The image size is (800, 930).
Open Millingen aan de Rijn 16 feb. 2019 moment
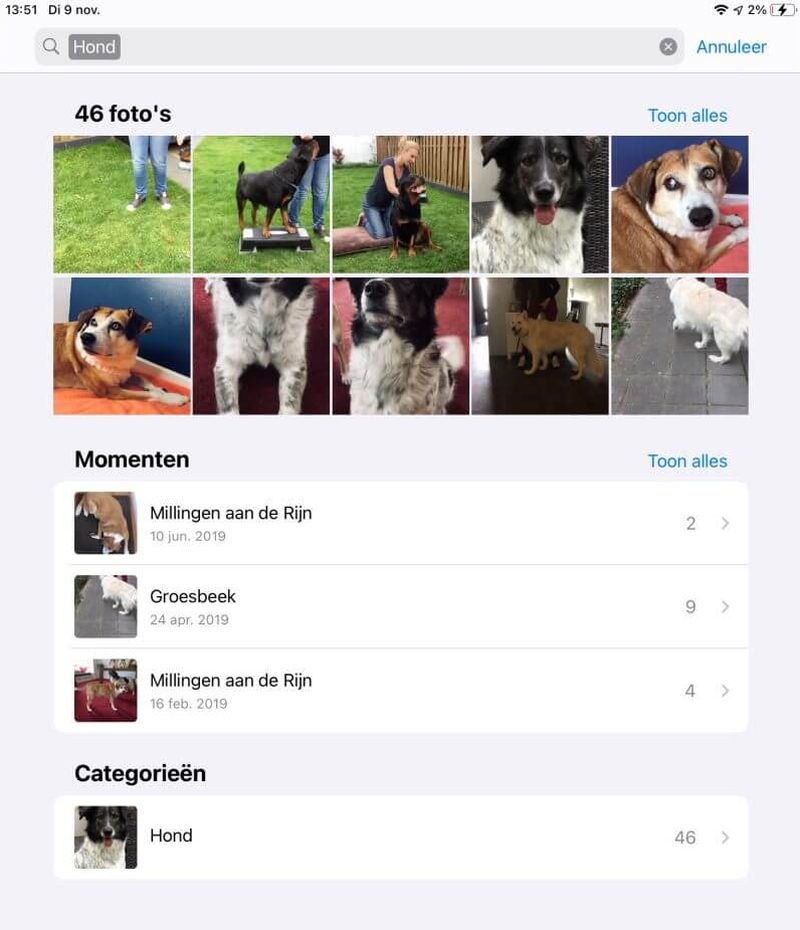pos(400,690)
